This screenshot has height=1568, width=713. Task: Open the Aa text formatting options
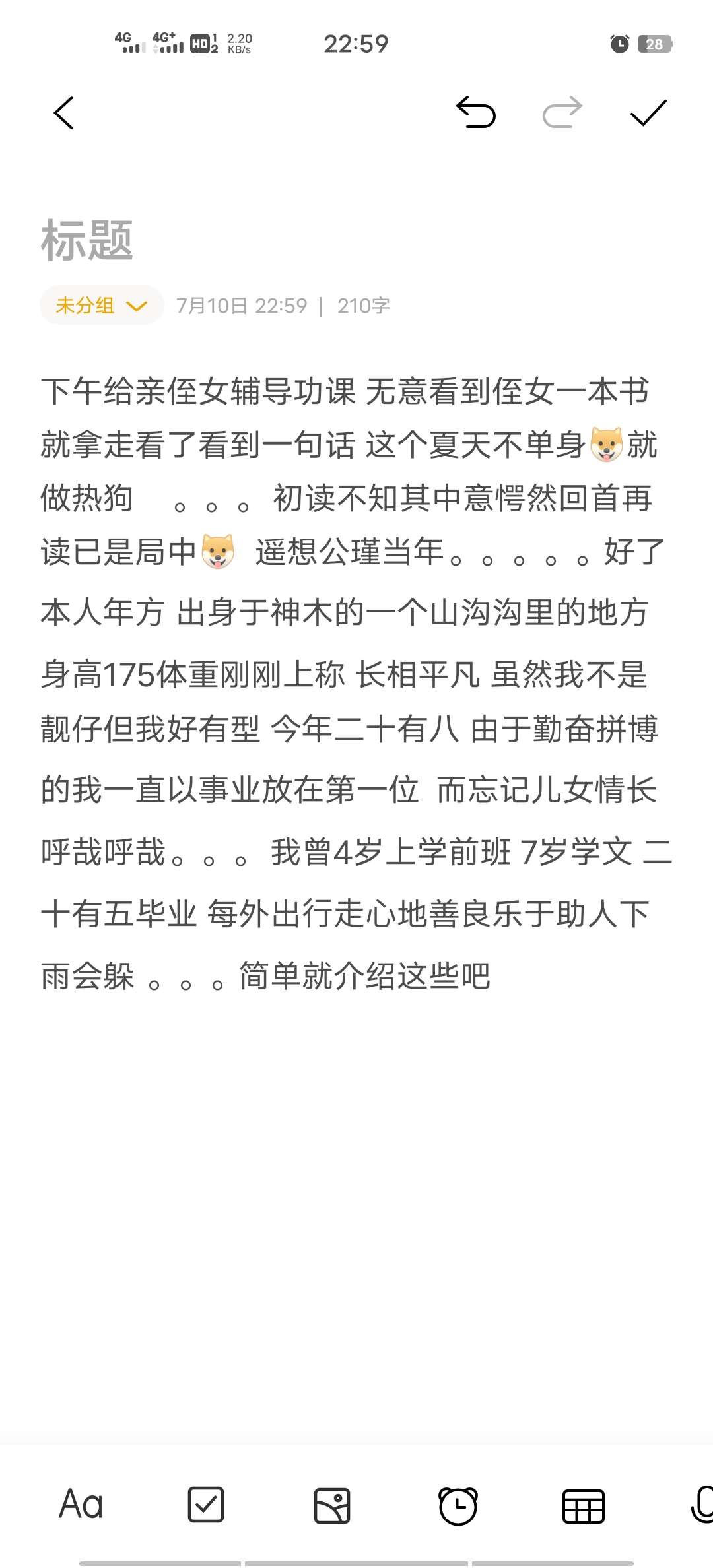click(81, 1505)
